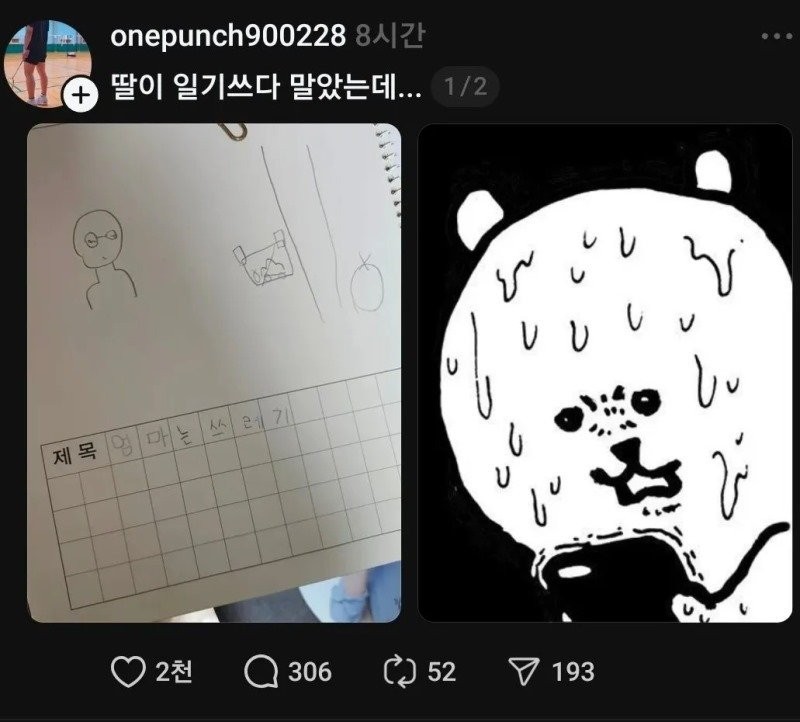Repost this thread
Screen dimensions: 800x722
click(400, 672)
